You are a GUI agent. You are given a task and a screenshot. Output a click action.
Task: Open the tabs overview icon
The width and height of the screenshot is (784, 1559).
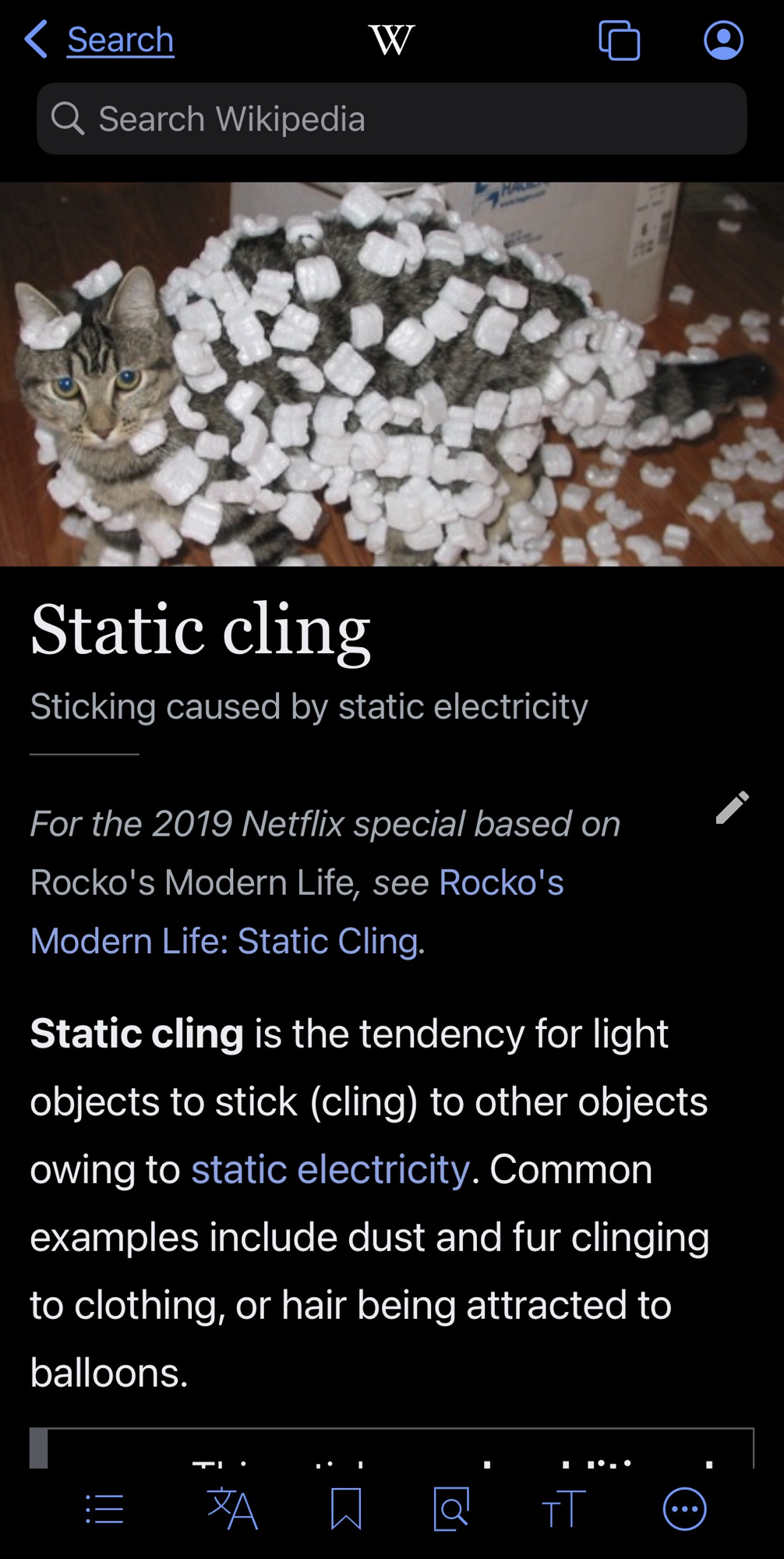click(619, 41)
